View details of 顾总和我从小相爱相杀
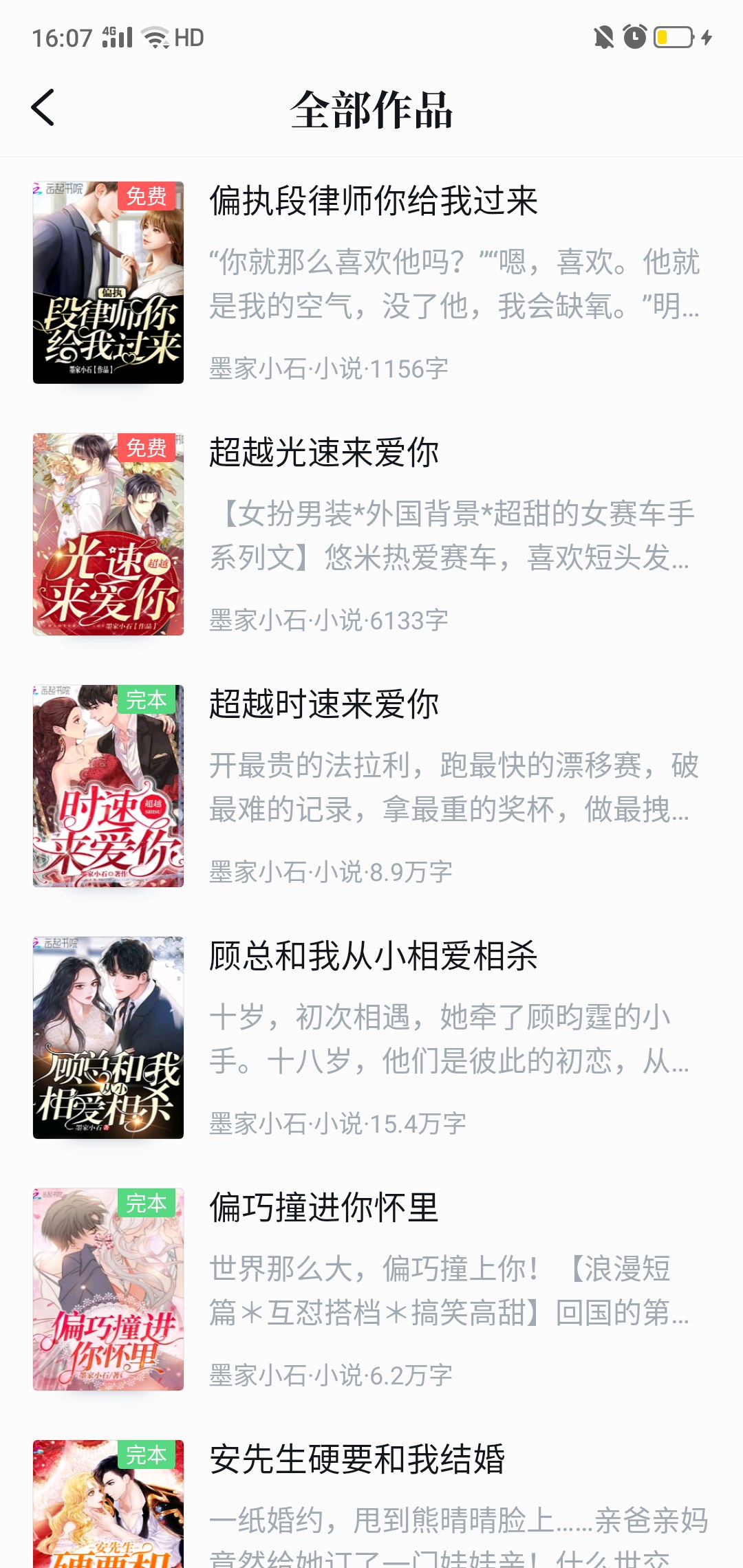This screenshot has width=743, height=1568. (373, 956)
